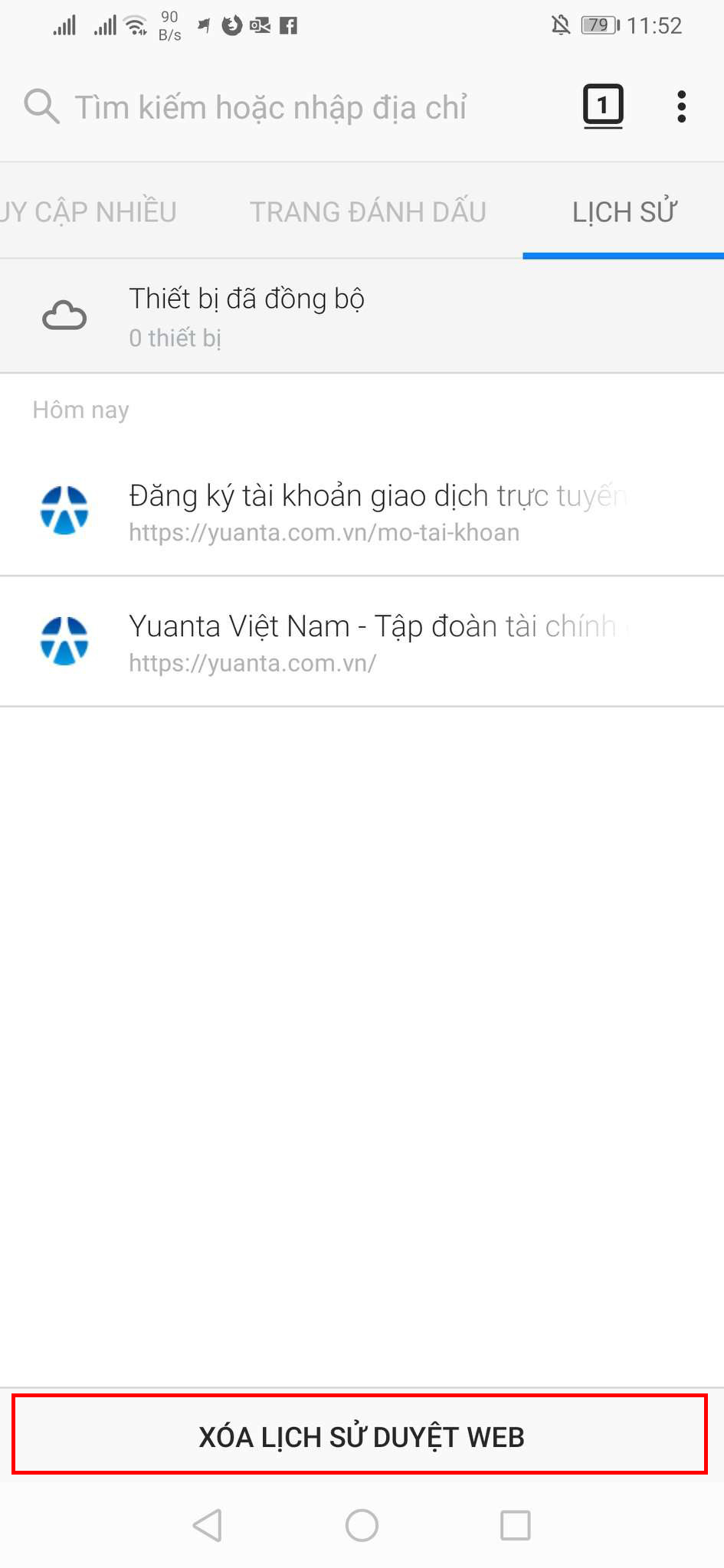Image resolution: width=724 pixels, height=1568 pixels.
Task: Select the LỊCH SỬ tab
Action: (x=624, y=212)
